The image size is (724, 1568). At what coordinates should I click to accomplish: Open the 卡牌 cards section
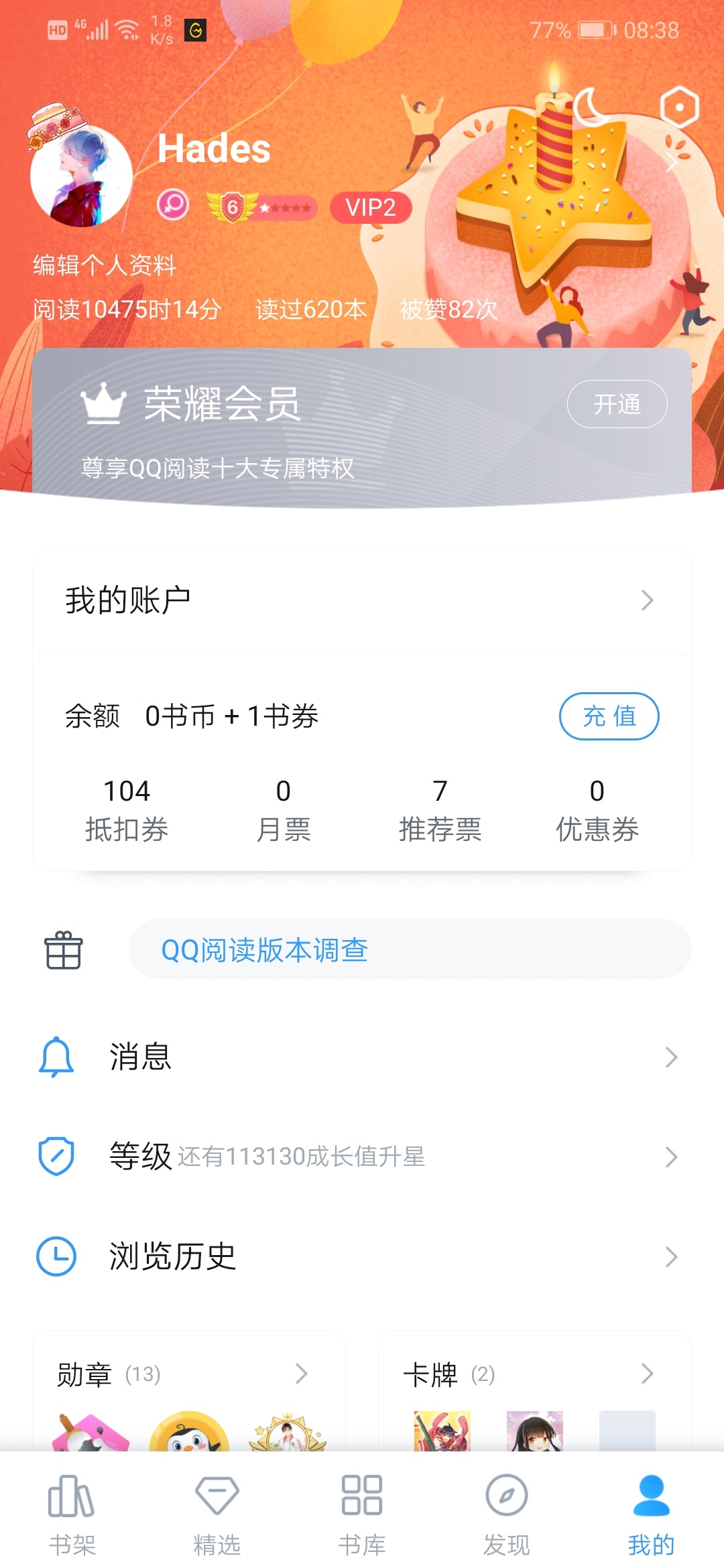tap(534, 1374)
